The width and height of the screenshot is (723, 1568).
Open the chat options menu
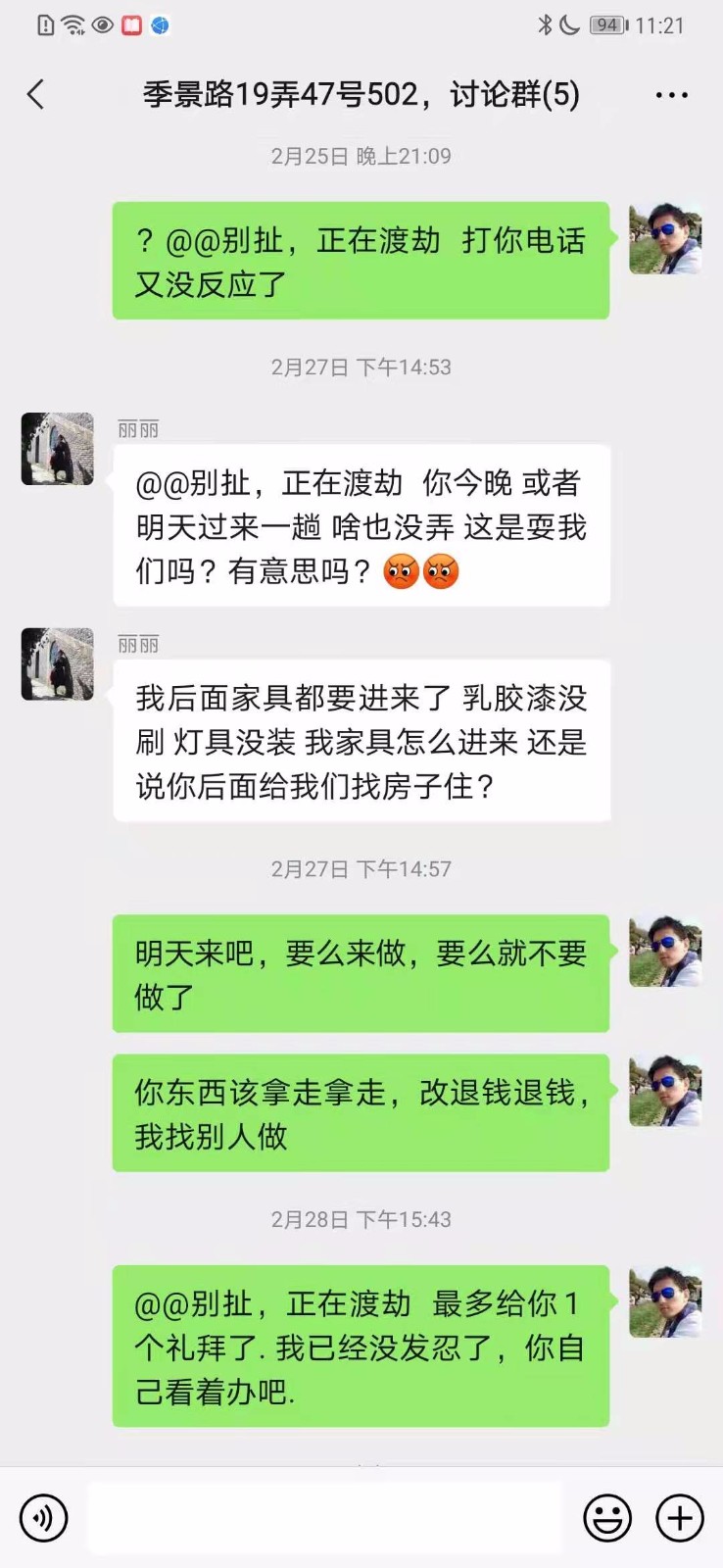[x=671, y=95]
